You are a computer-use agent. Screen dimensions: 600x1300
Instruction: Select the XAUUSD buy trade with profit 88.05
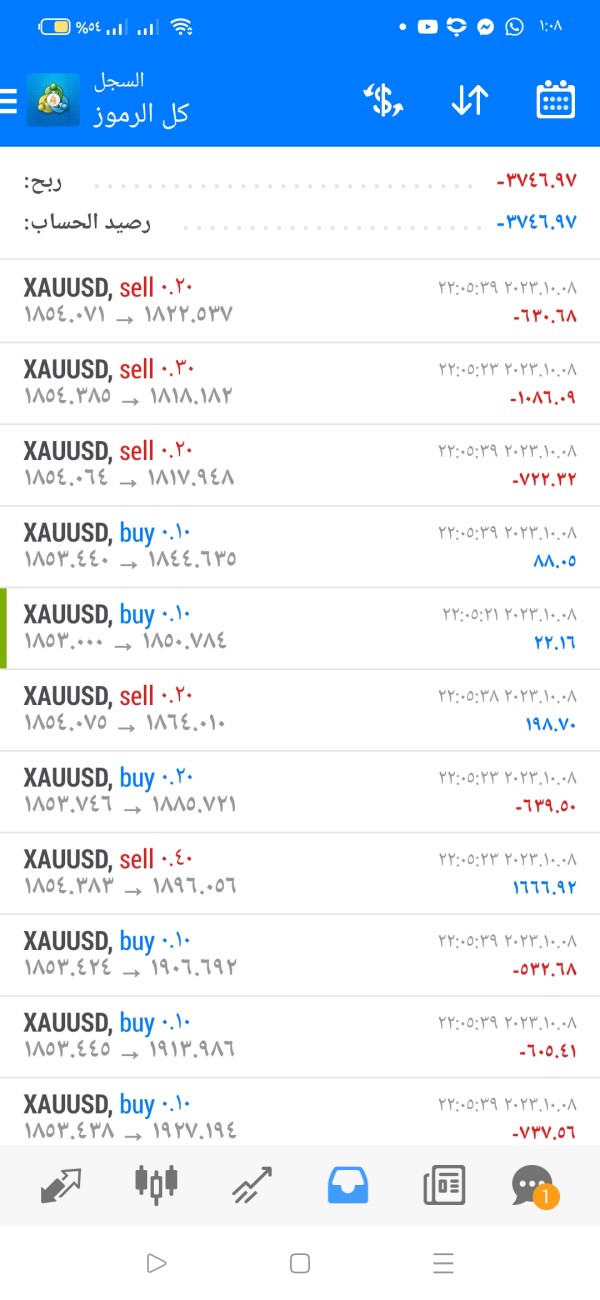(300, 547)
